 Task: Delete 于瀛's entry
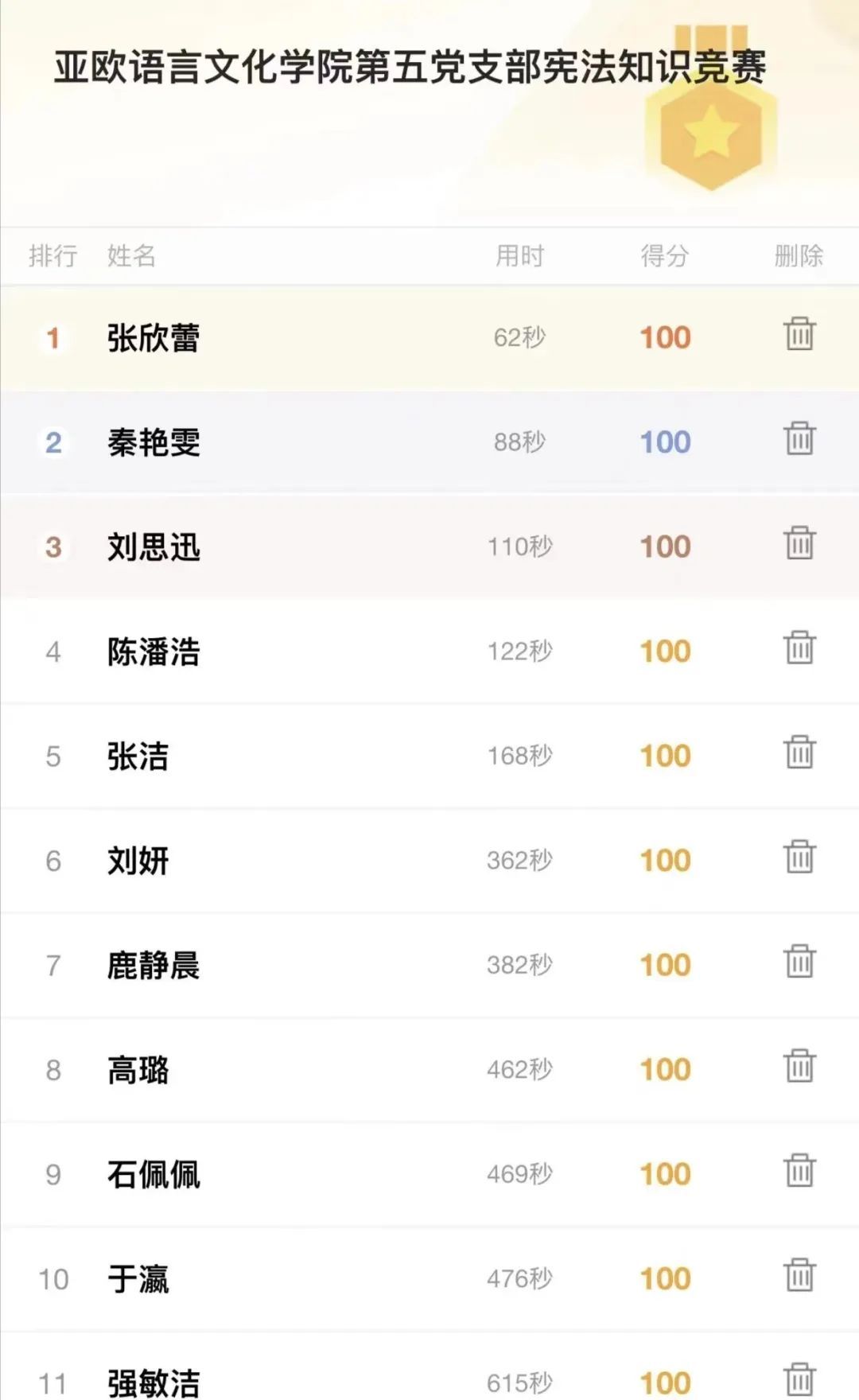pyautogui.click(x=799, y=1276)
